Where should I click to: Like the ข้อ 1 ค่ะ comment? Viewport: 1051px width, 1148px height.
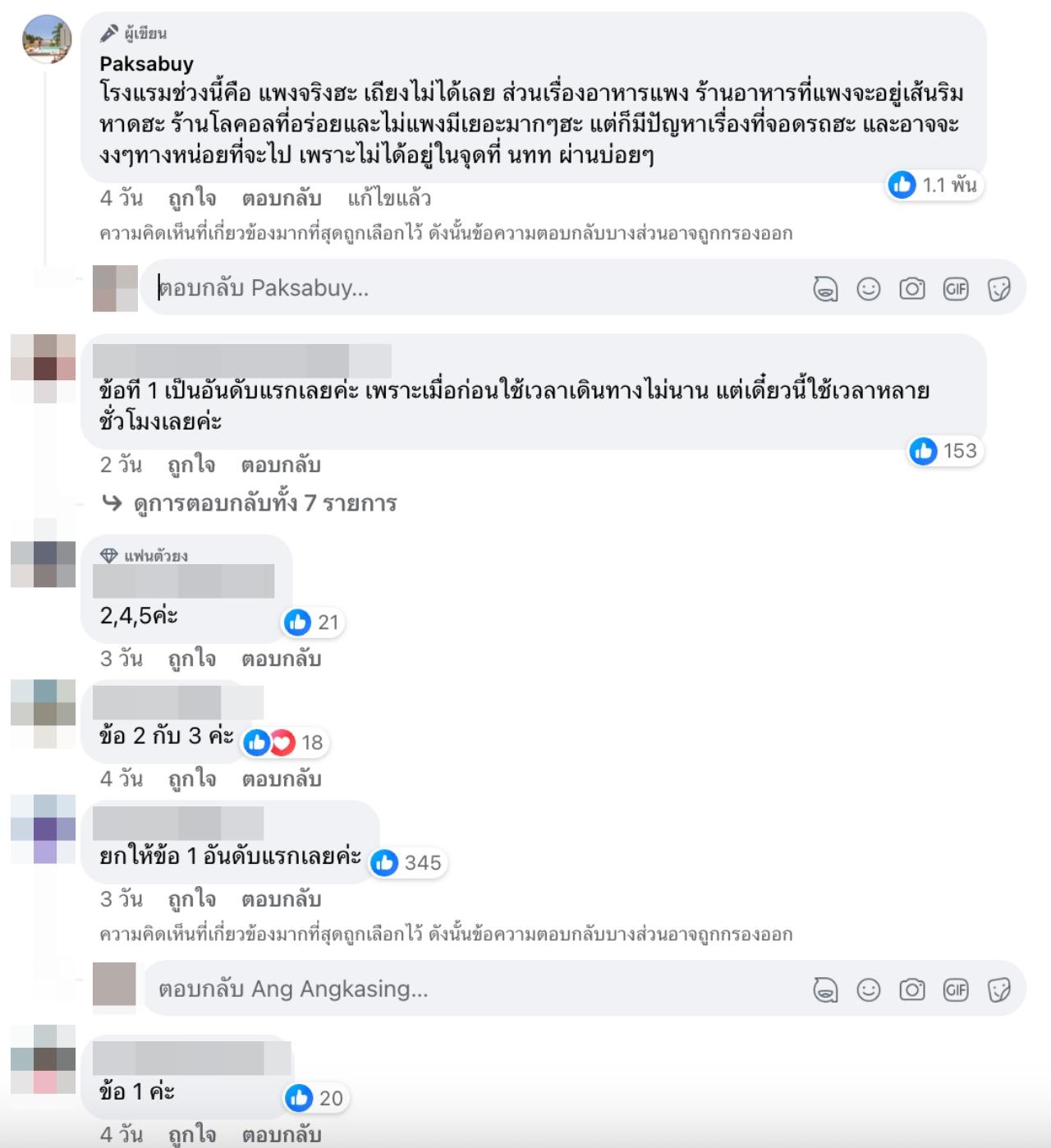191,1135
